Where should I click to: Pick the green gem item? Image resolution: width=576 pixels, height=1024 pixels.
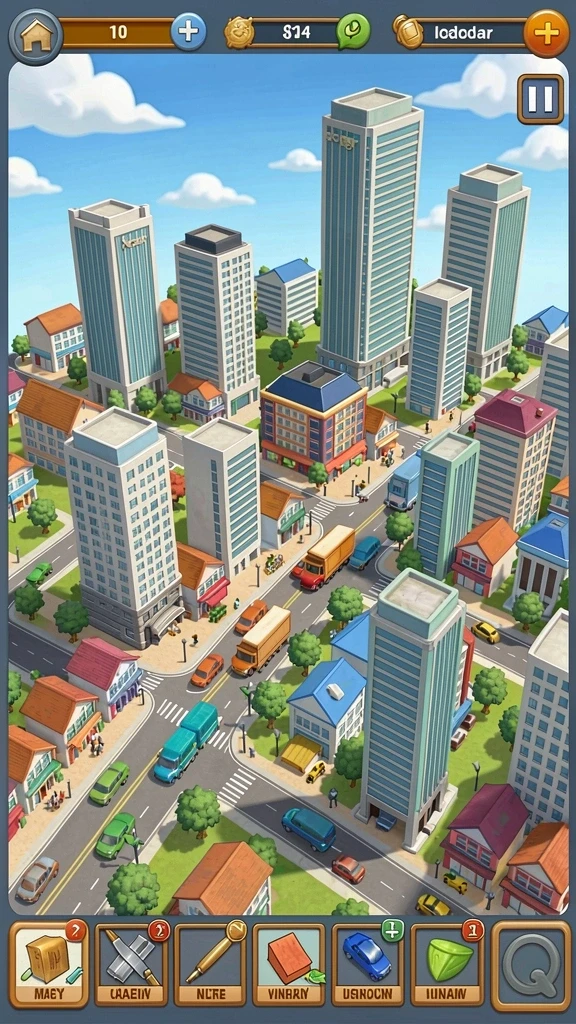[x=447, y=964]
